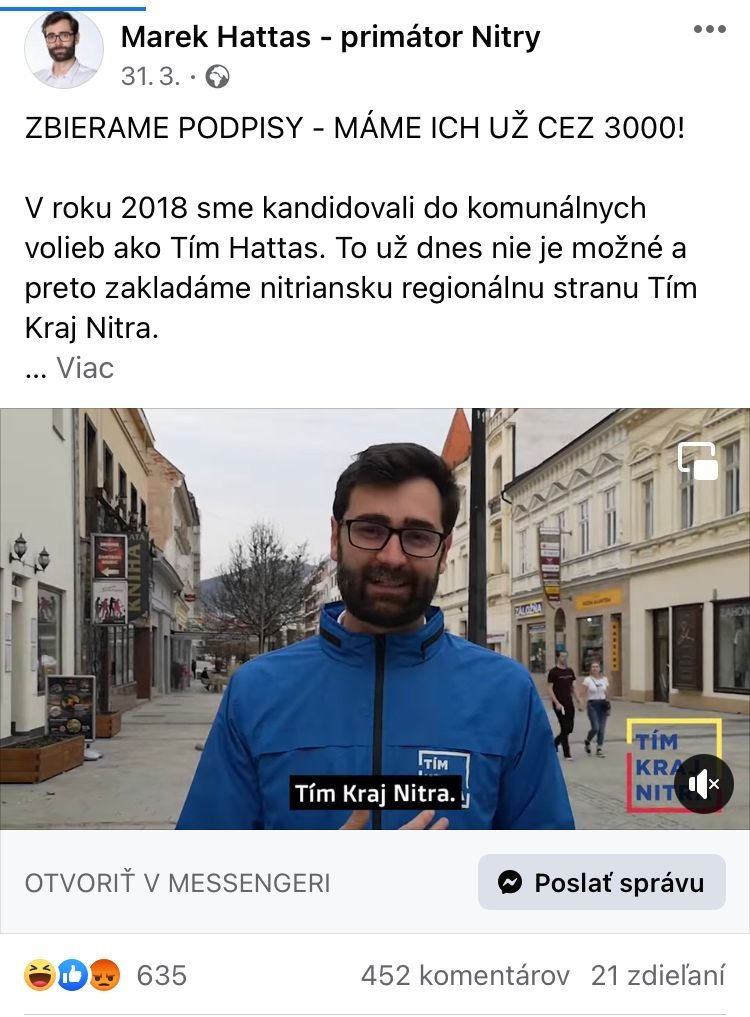The image size is (750, 1017).
Task: Unmute the video sound
Action: 704,783
